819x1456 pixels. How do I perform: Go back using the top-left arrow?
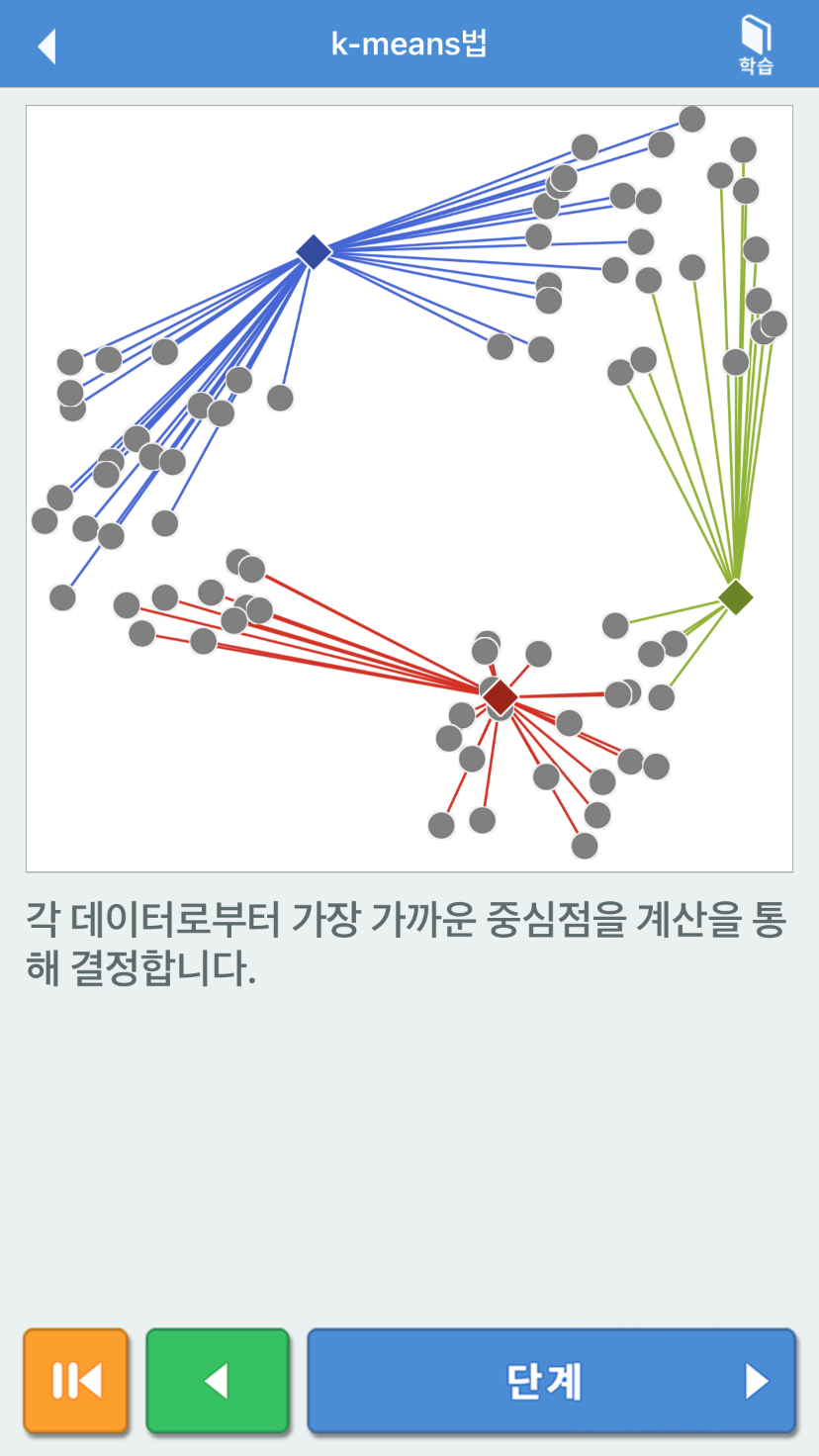(x=46, y=45)
